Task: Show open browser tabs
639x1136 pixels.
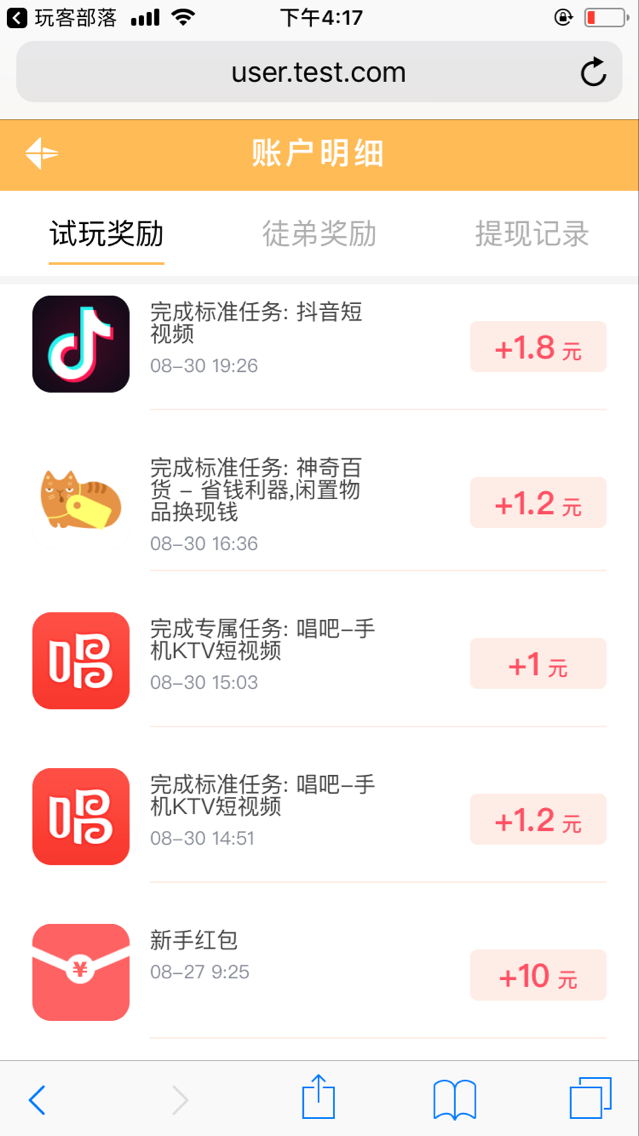Action: pos(590,1098)
